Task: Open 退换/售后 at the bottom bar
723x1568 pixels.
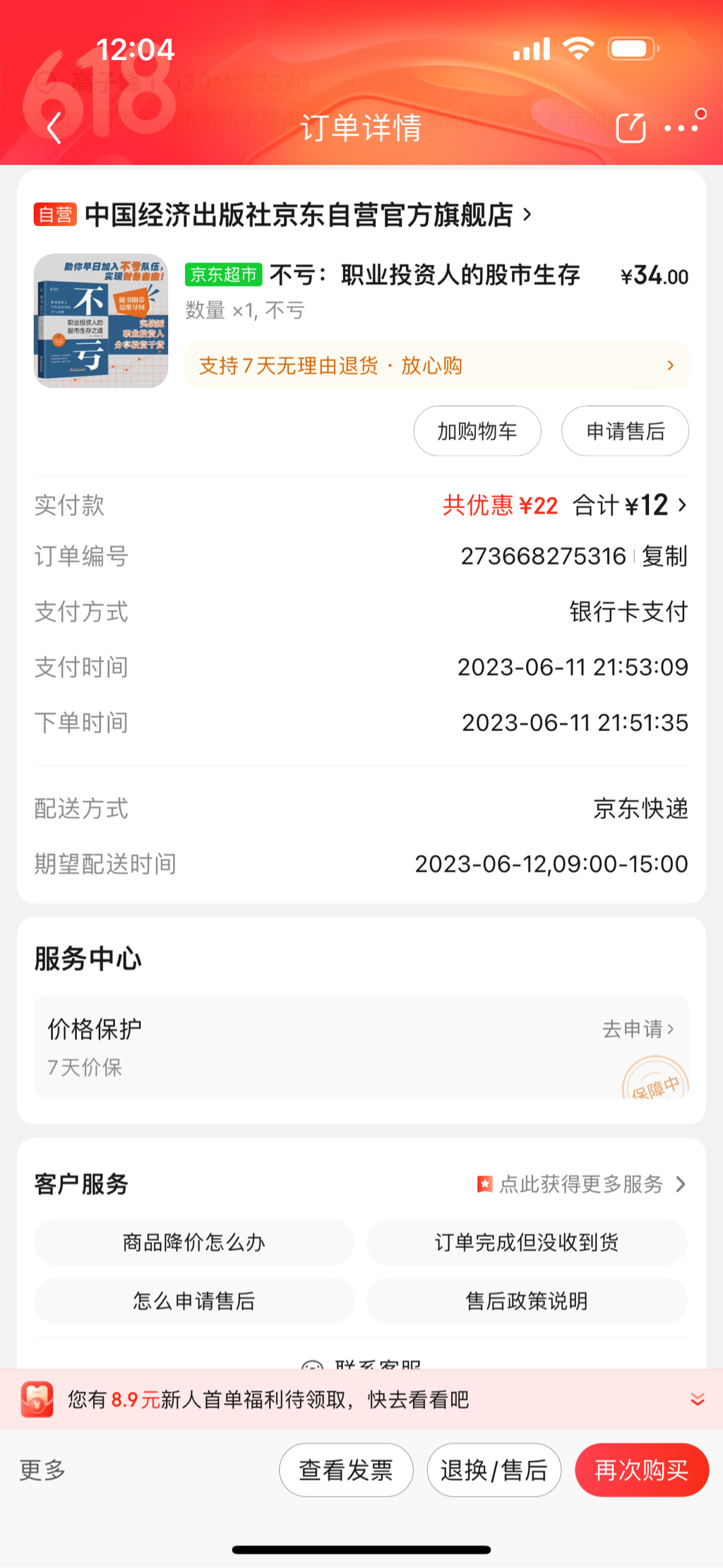Action: click(494, 1470)
